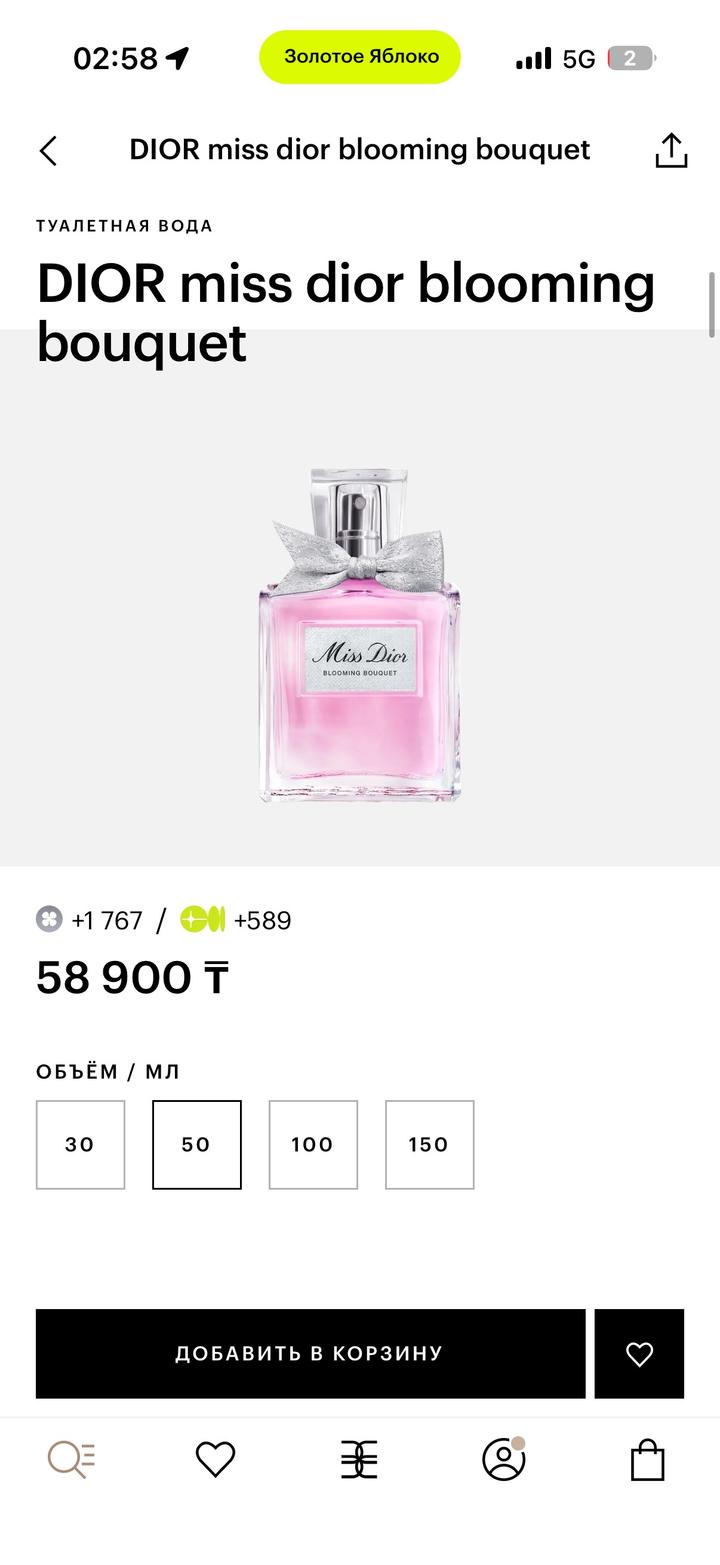Screen dimensions: 720x1565
Task: Add the perfume to favorites
Action: coord(639,1353)
